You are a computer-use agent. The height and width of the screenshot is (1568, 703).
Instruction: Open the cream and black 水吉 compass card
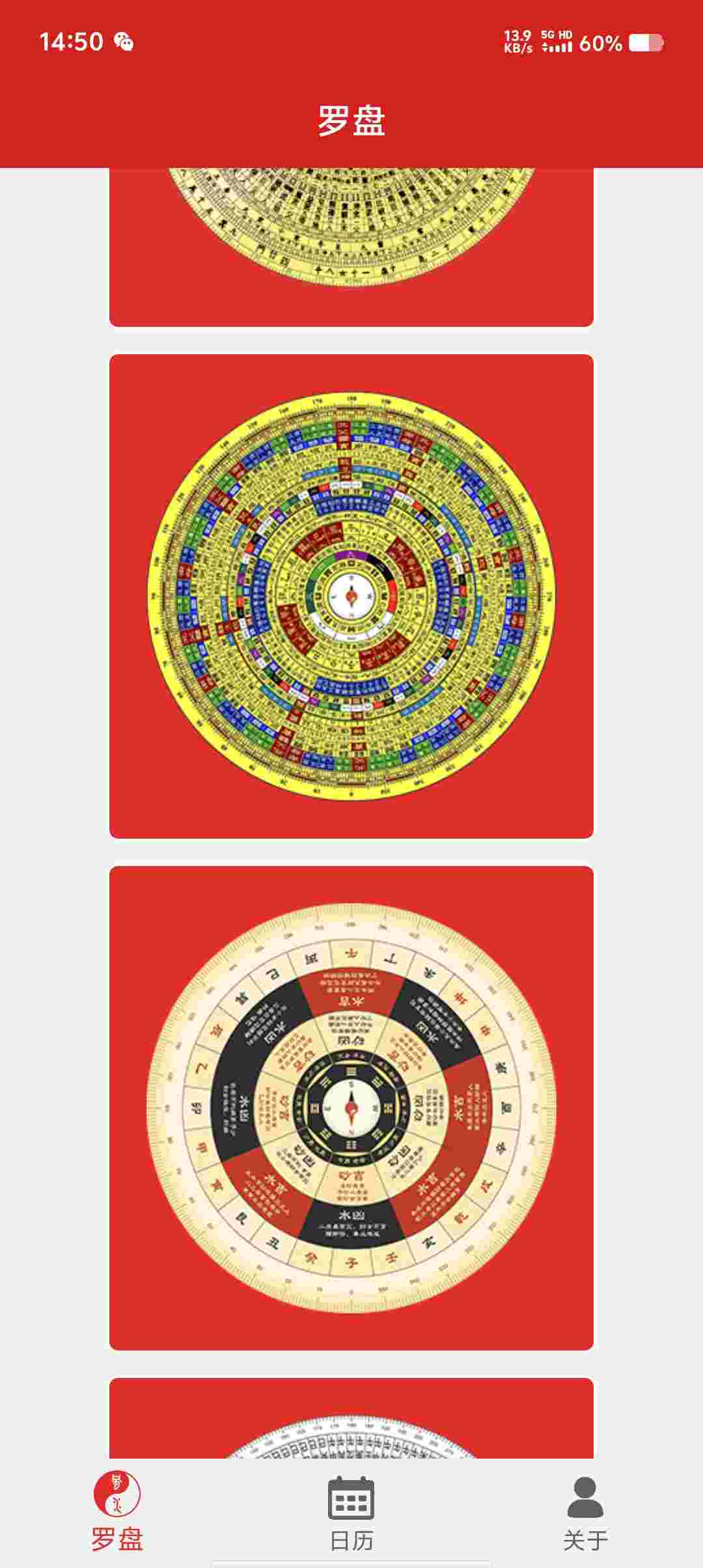(351, 1107)
